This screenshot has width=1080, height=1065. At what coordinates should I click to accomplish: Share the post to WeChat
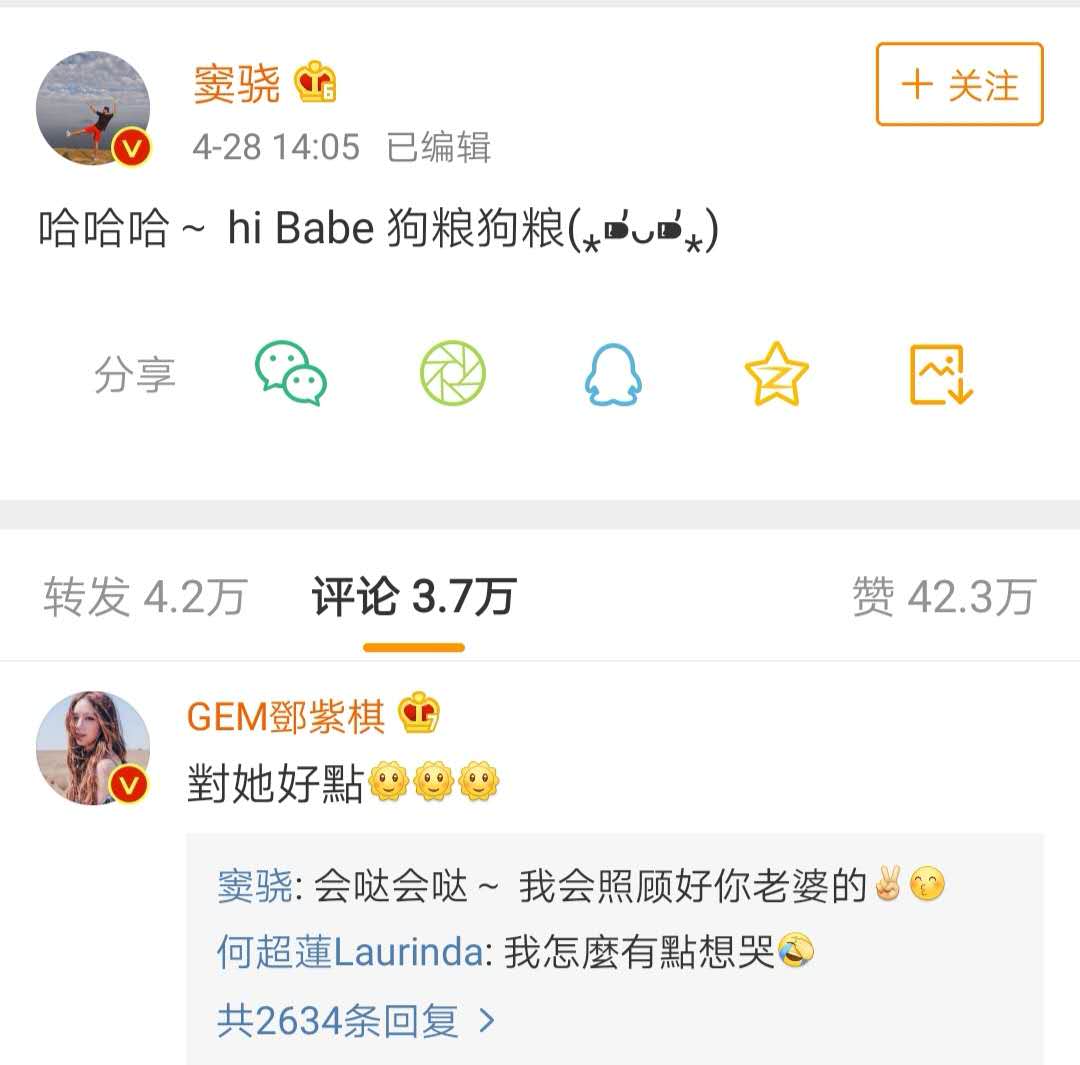click(290, 374)
